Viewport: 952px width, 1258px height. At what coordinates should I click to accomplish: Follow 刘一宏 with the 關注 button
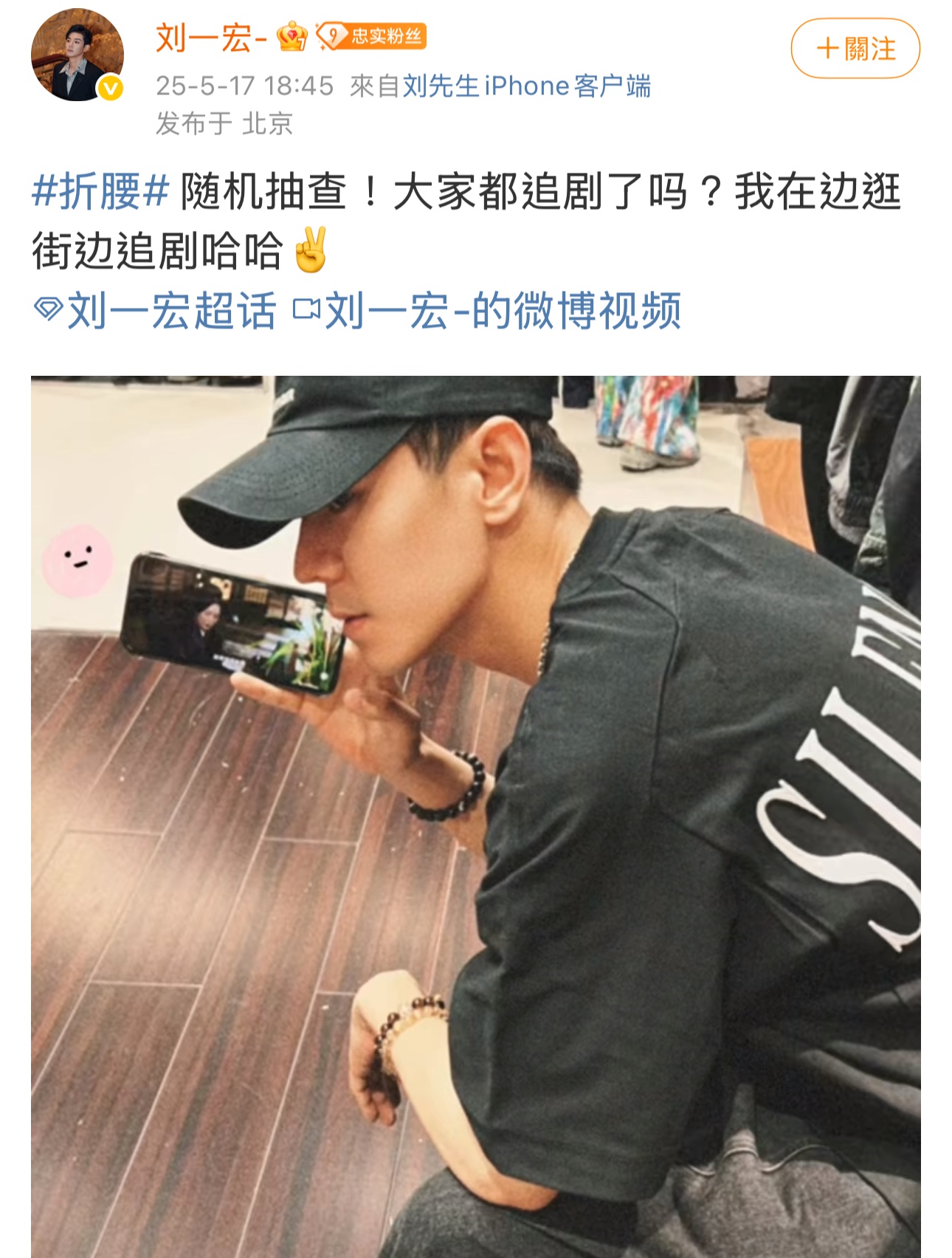tap(855, 49)
